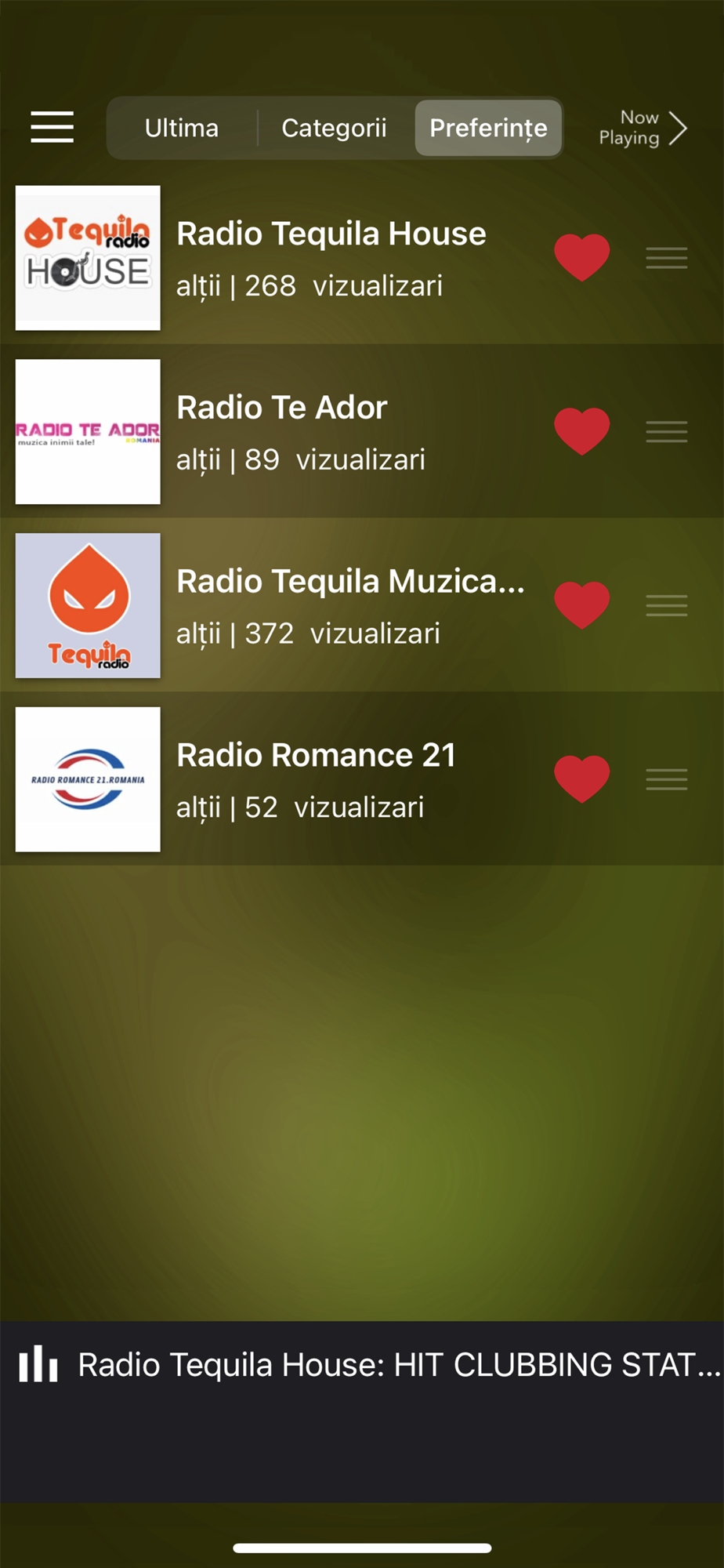724x1568 pixels.
Task: Switch to the Categorii tab
Action: (x=334, y=128)
